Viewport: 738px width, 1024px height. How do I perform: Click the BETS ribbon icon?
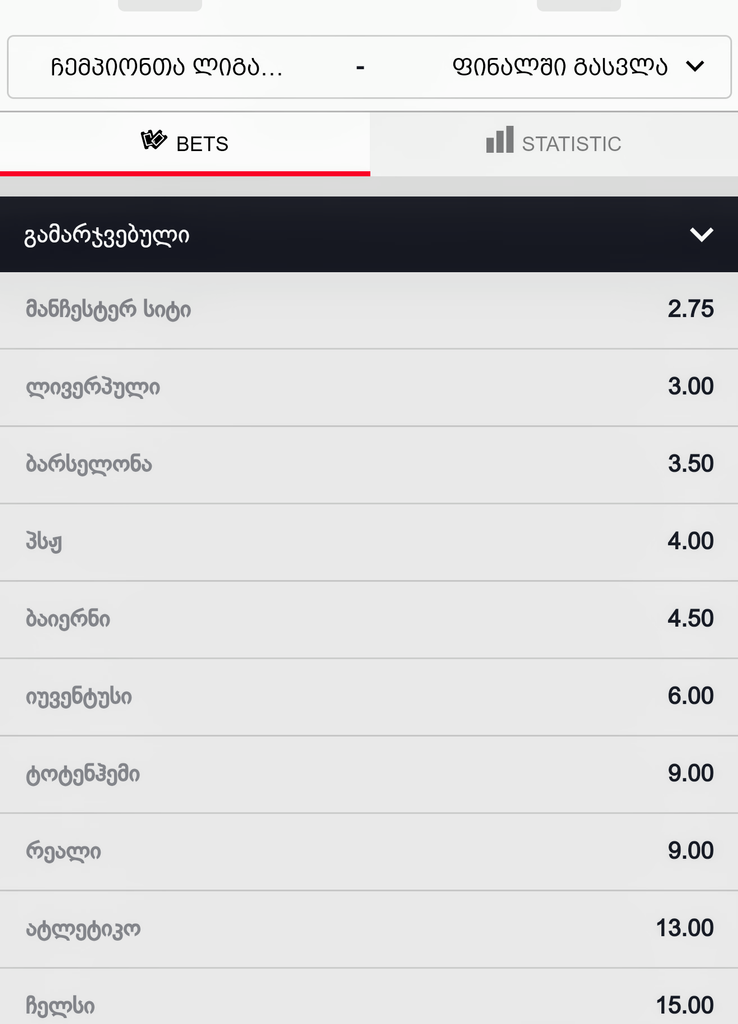click(152, 141)
